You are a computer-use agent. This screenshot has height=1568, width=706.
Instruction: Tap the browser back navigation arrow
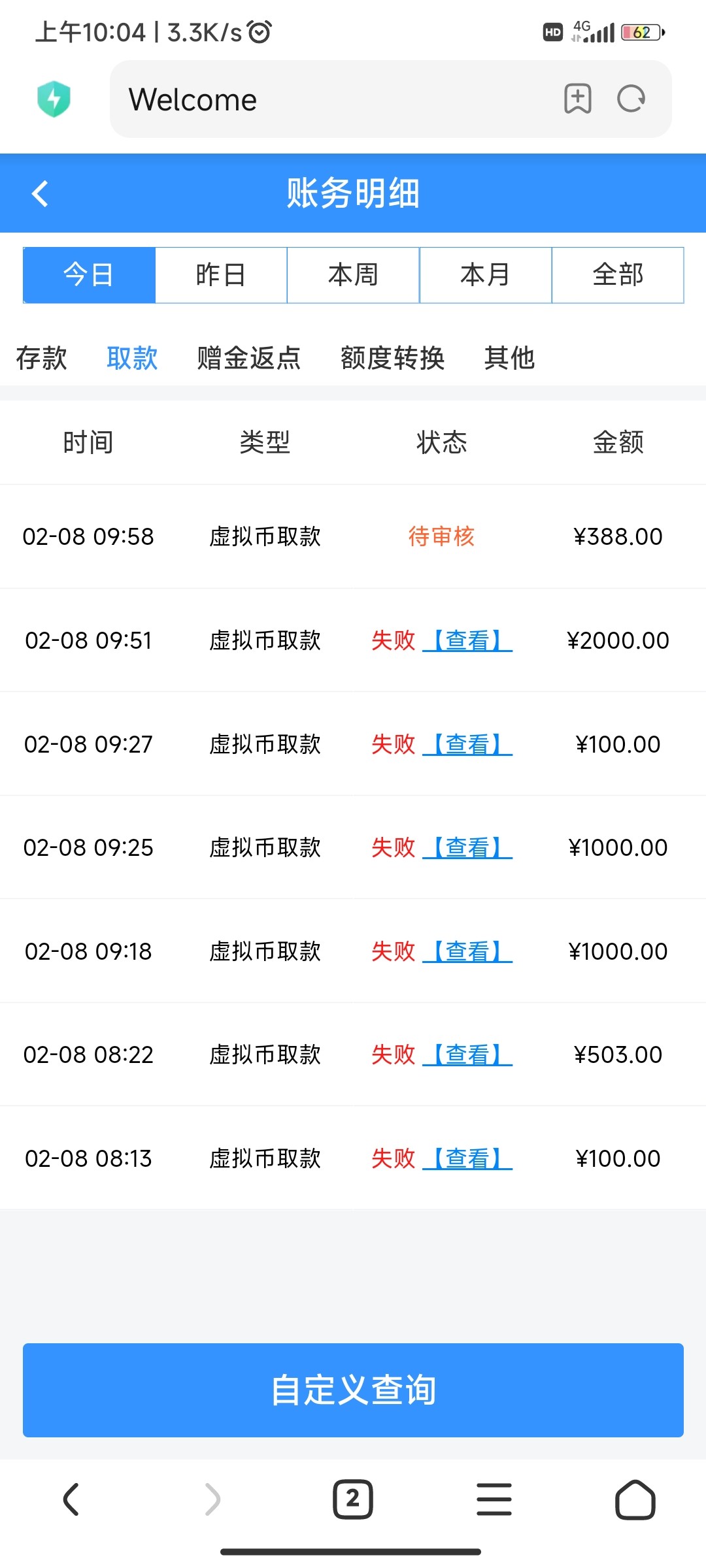pyautogui.click(x=71, y=1499)
